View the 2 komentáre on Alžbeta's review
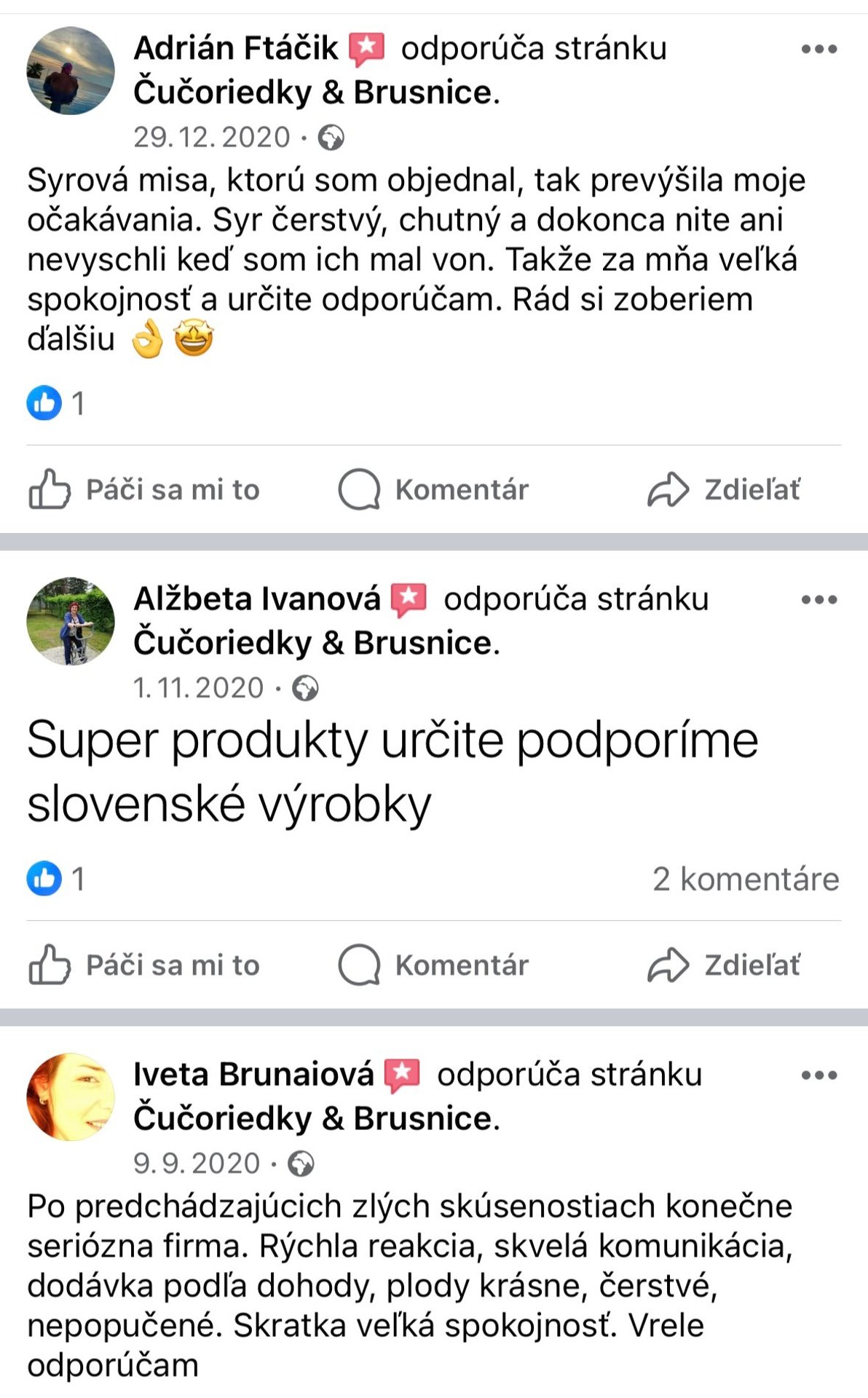 coord(745,880)
